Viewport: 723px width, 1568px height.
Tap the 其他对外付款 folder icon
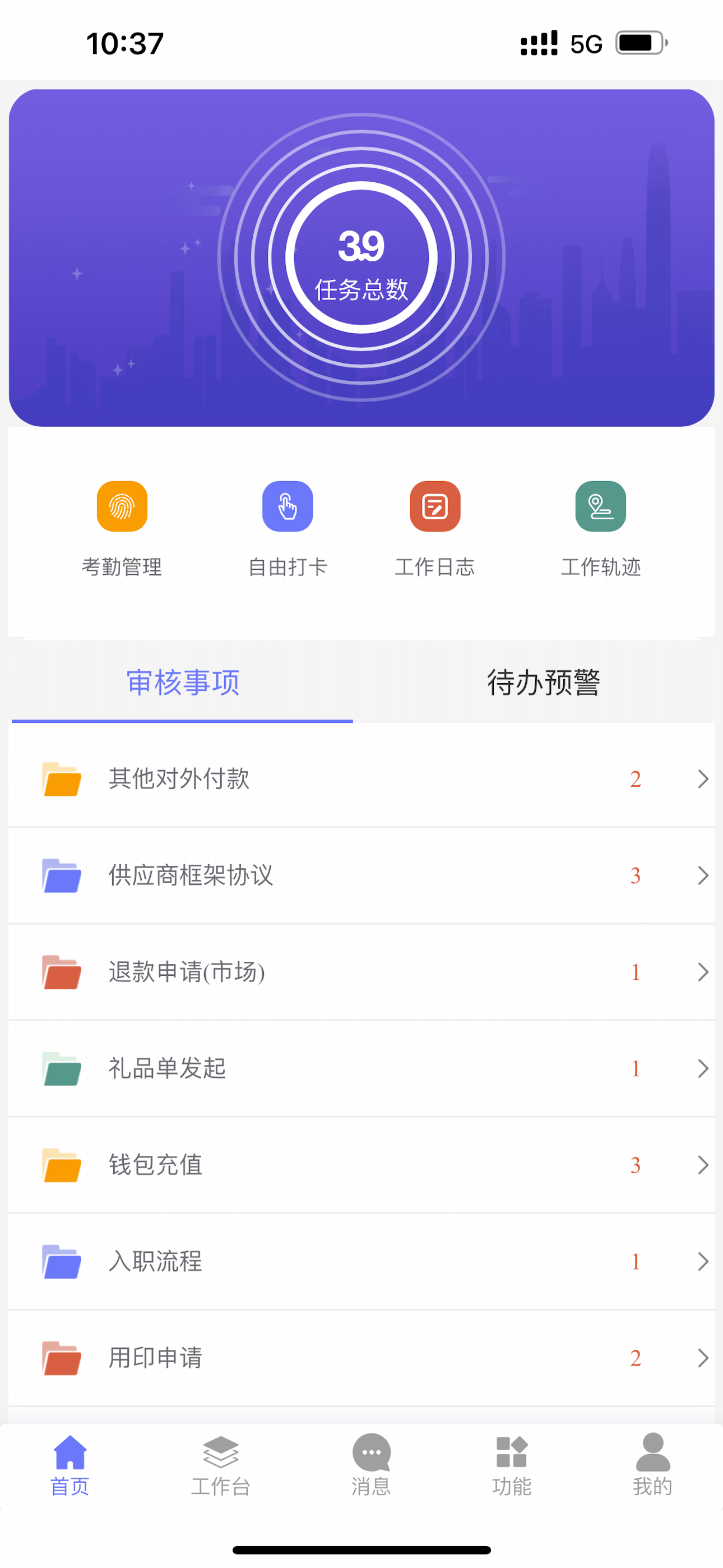pyautogui.click(x=61, y=779)
